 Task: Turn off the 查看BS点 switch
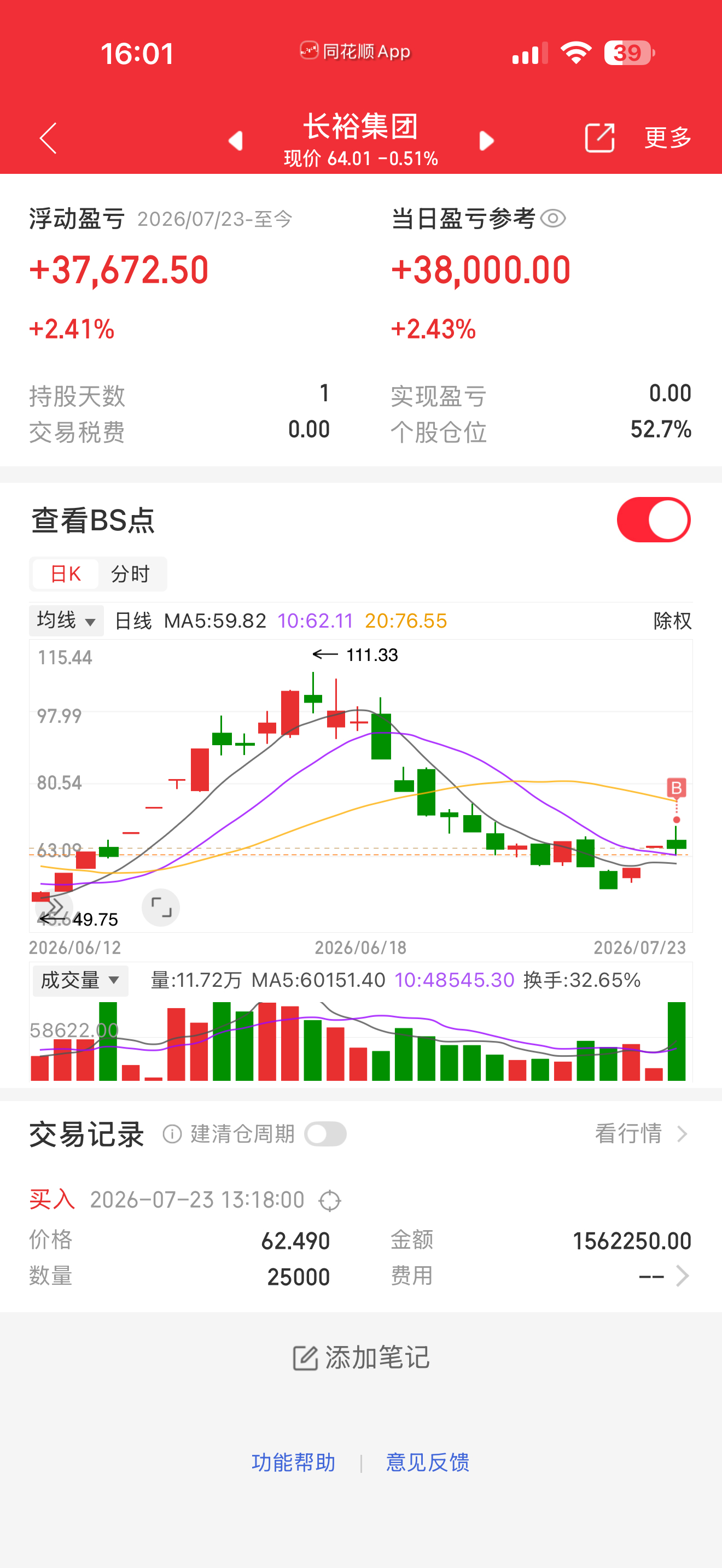pos(653,520)
